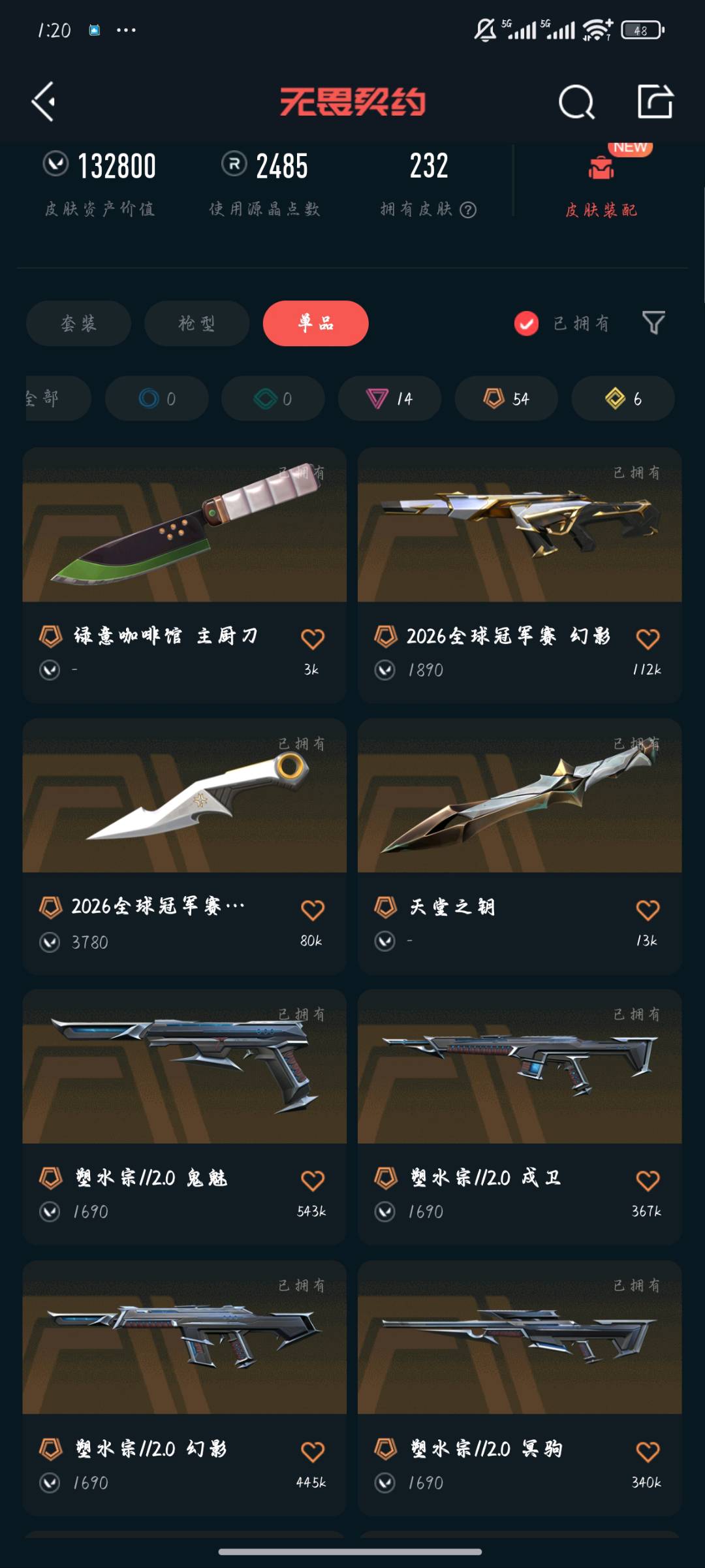Like the 塑水宗//2.0 冥驹 skin

pyautogui.click(x=648, y=1452)
